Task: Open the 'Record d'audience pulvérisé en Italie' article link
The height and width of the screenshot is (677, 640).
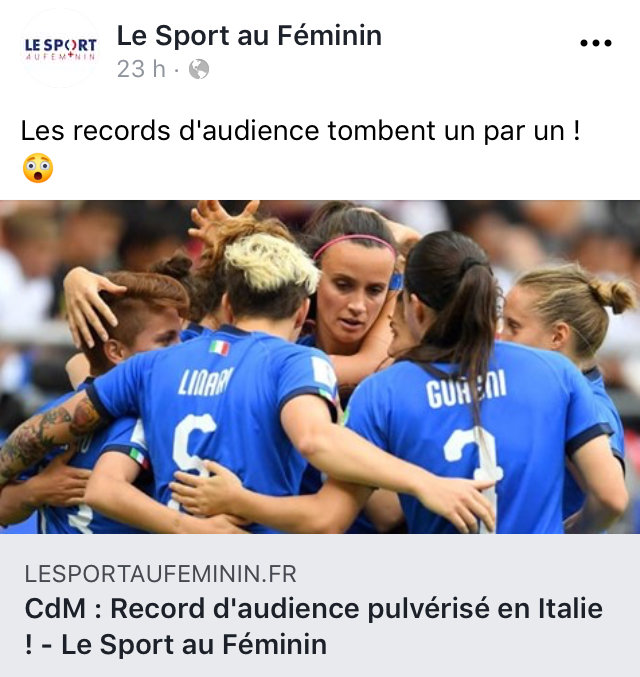Action: pyautogui.click(x=314, y=625)
